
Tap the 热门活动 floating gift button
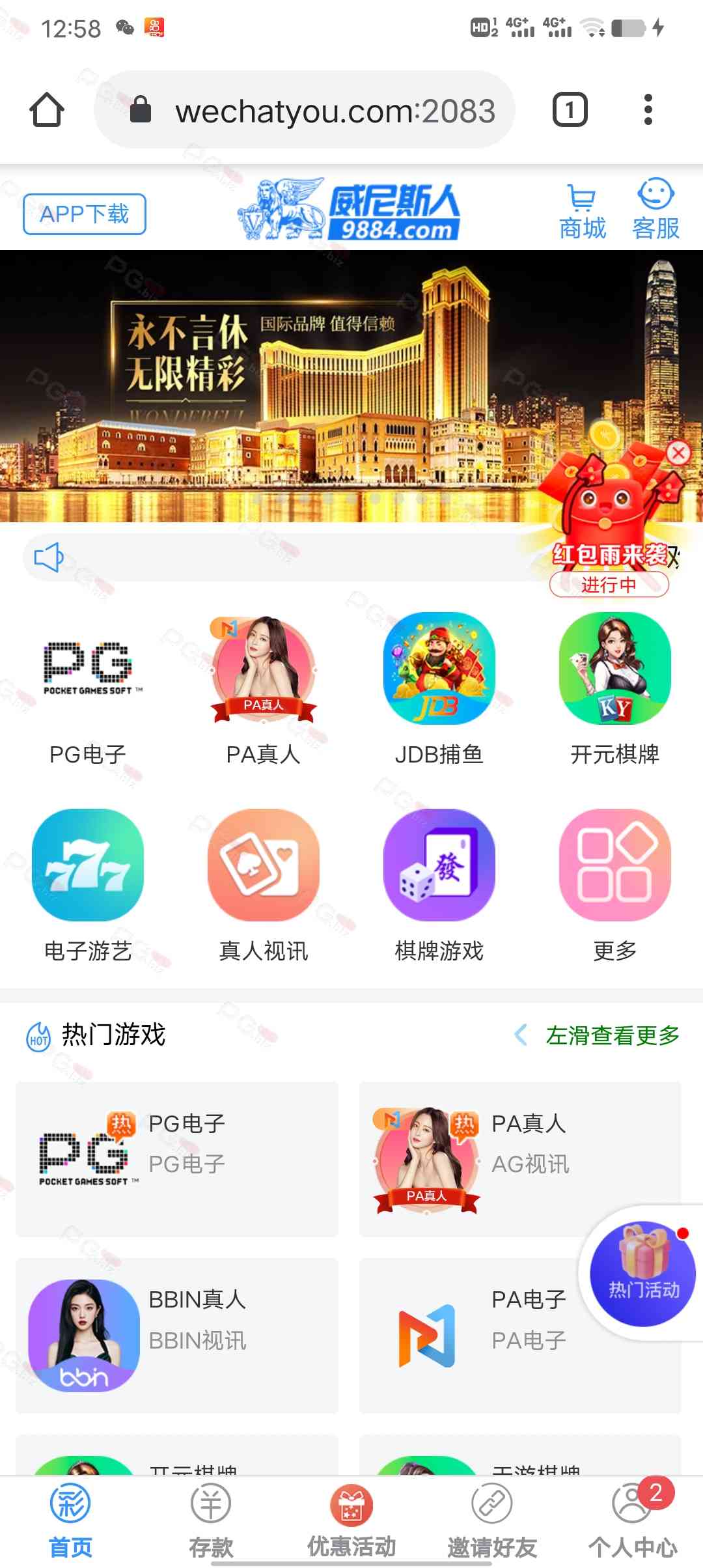coord(643,1274)
